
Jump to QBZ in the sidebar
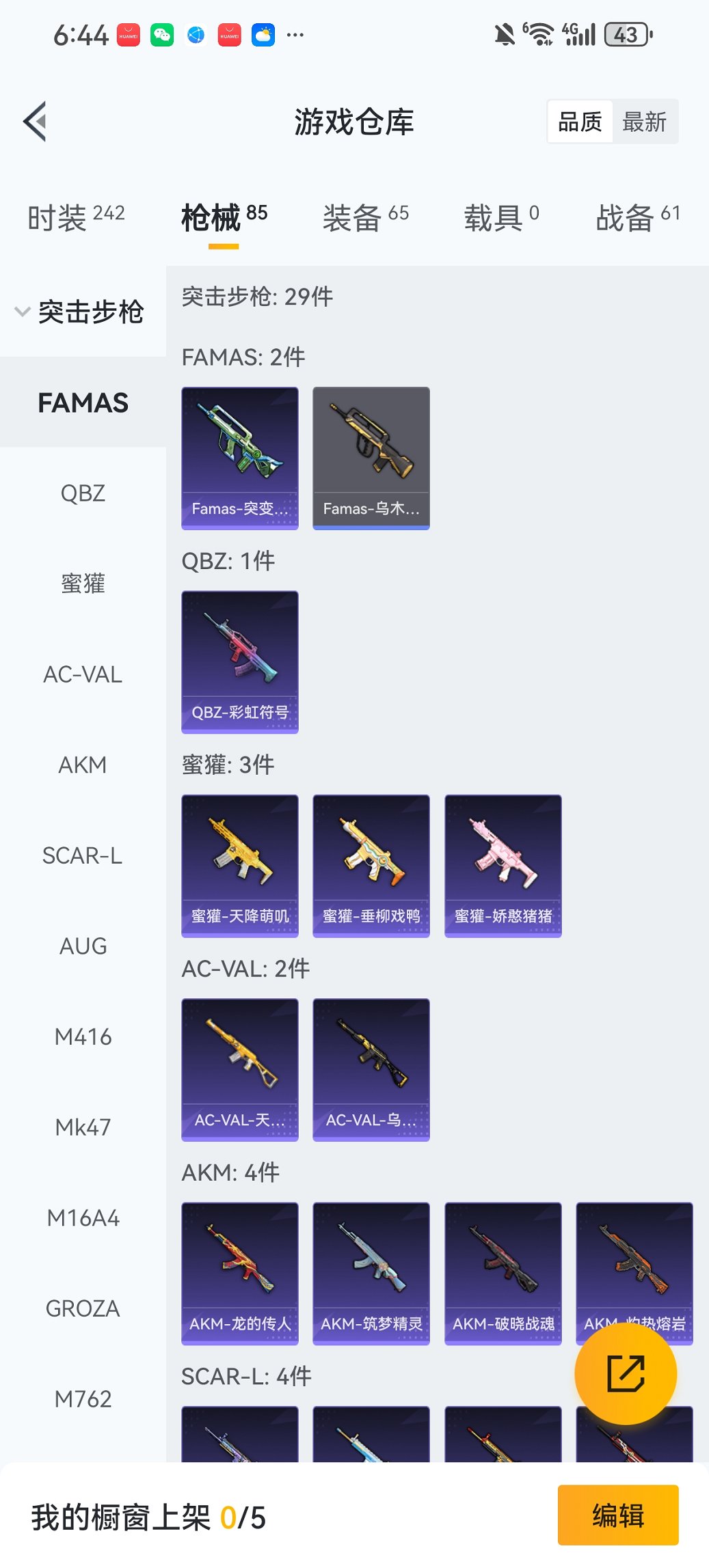click(x=83, y=493)
